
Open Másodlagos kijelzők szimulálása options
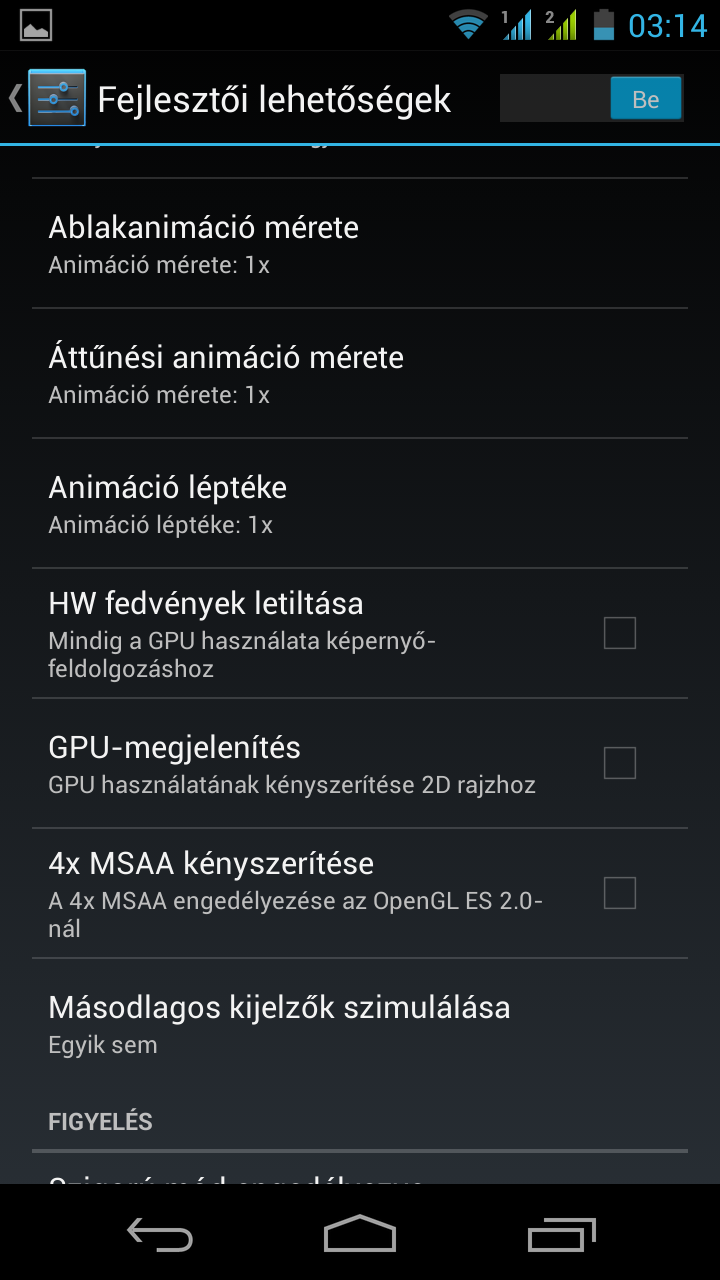(x=360, y=1023)
